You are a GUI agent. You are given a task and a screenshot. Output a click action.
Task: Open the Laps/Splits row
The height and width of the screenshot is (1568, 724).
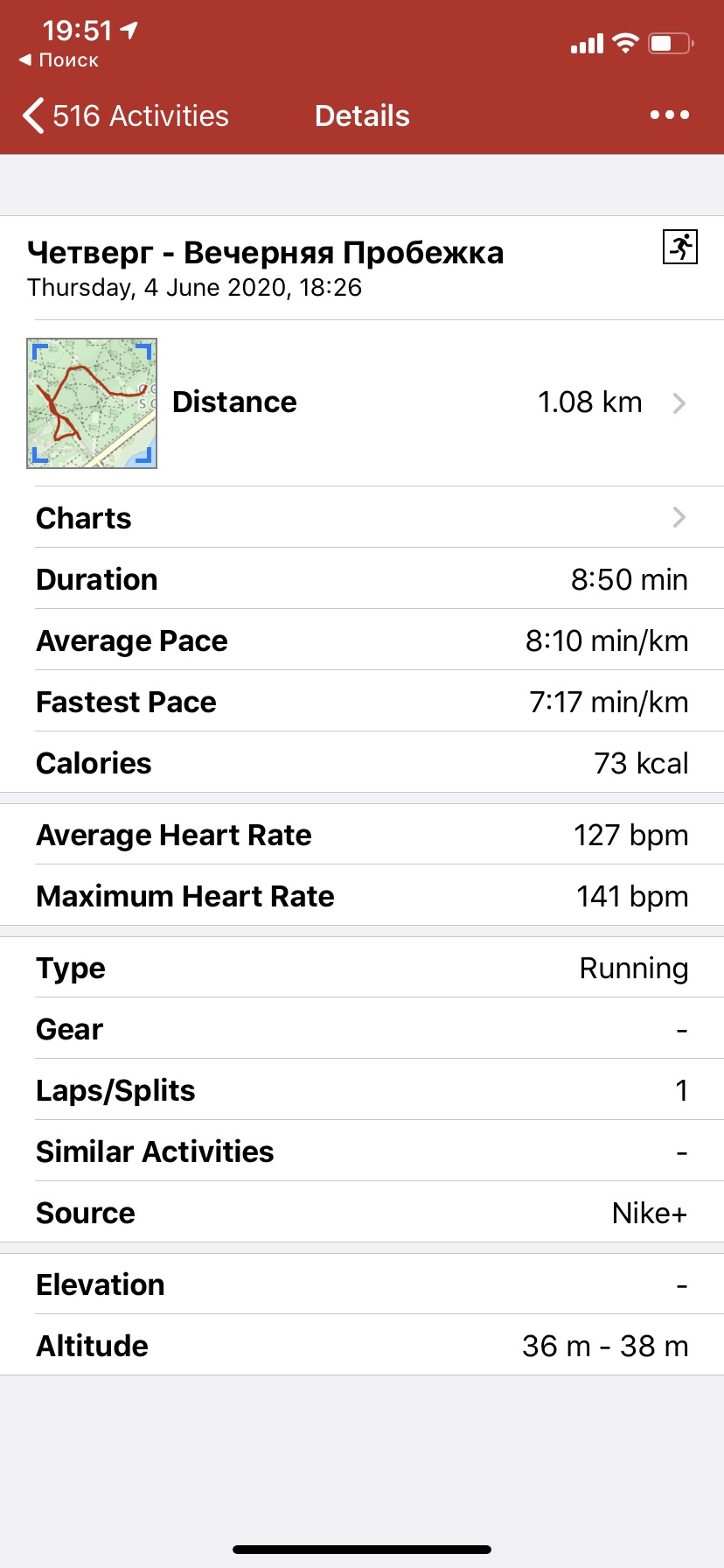[362, 1090]
